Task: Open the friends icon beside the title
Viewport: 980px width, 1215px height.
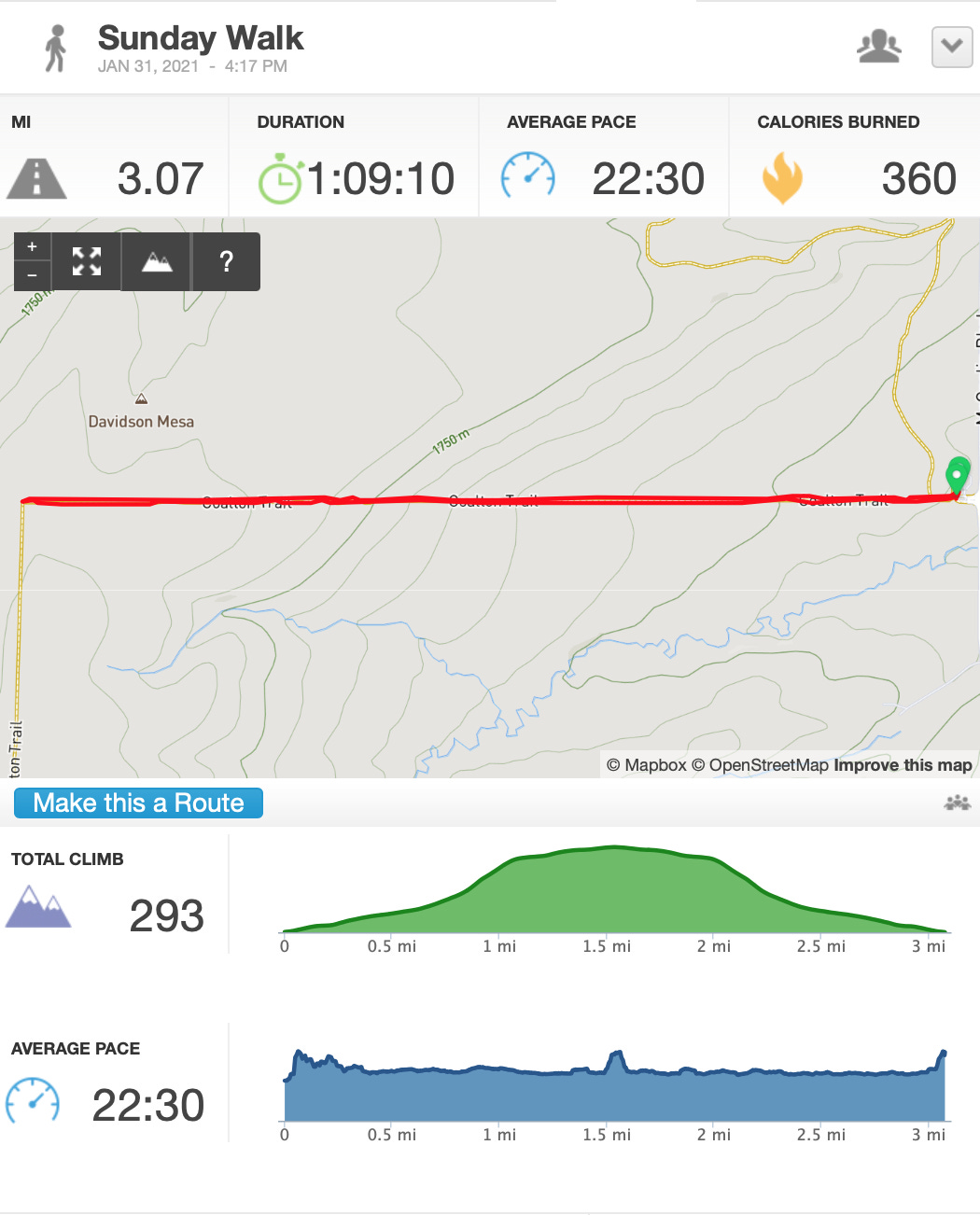Action: tap(879, 47)
